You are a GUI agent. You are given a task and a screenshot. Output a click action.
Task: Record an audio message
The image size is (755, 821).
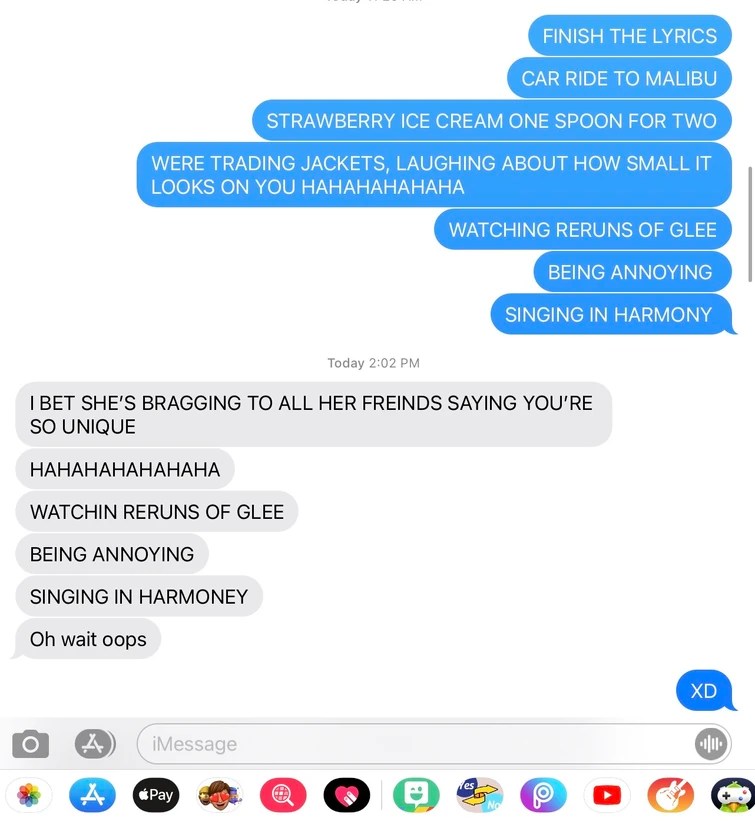[x=709, y=744]
